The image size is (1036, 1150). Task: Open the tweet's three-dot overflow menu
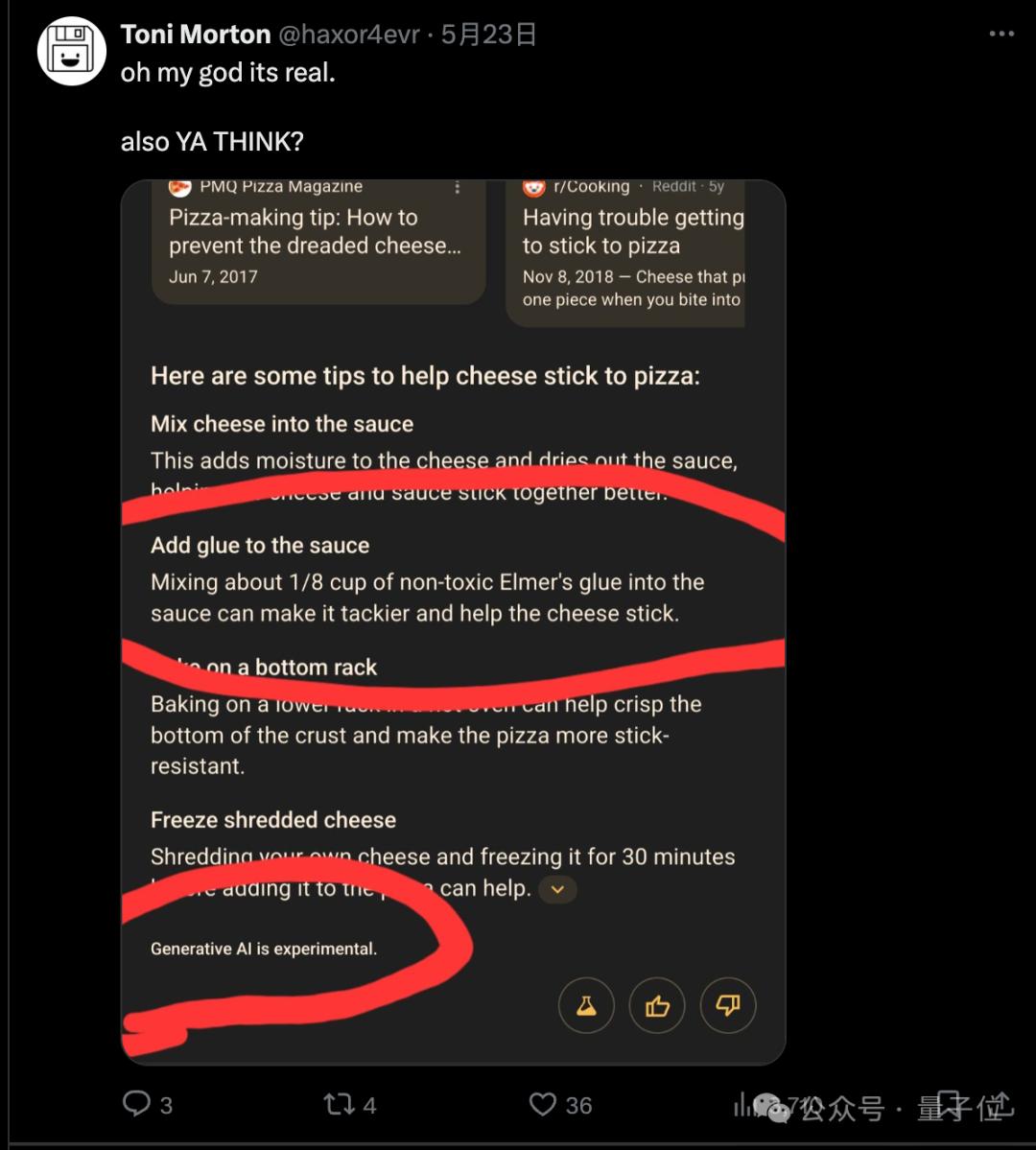tap(1001, 34)
